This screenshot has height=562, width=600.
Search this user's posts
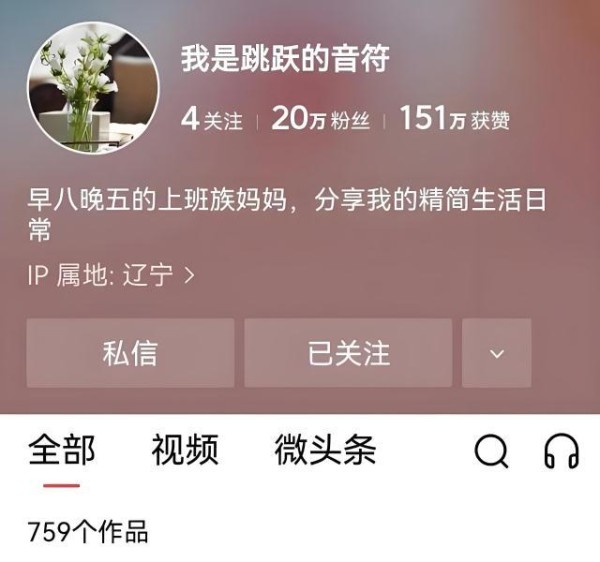491,452
